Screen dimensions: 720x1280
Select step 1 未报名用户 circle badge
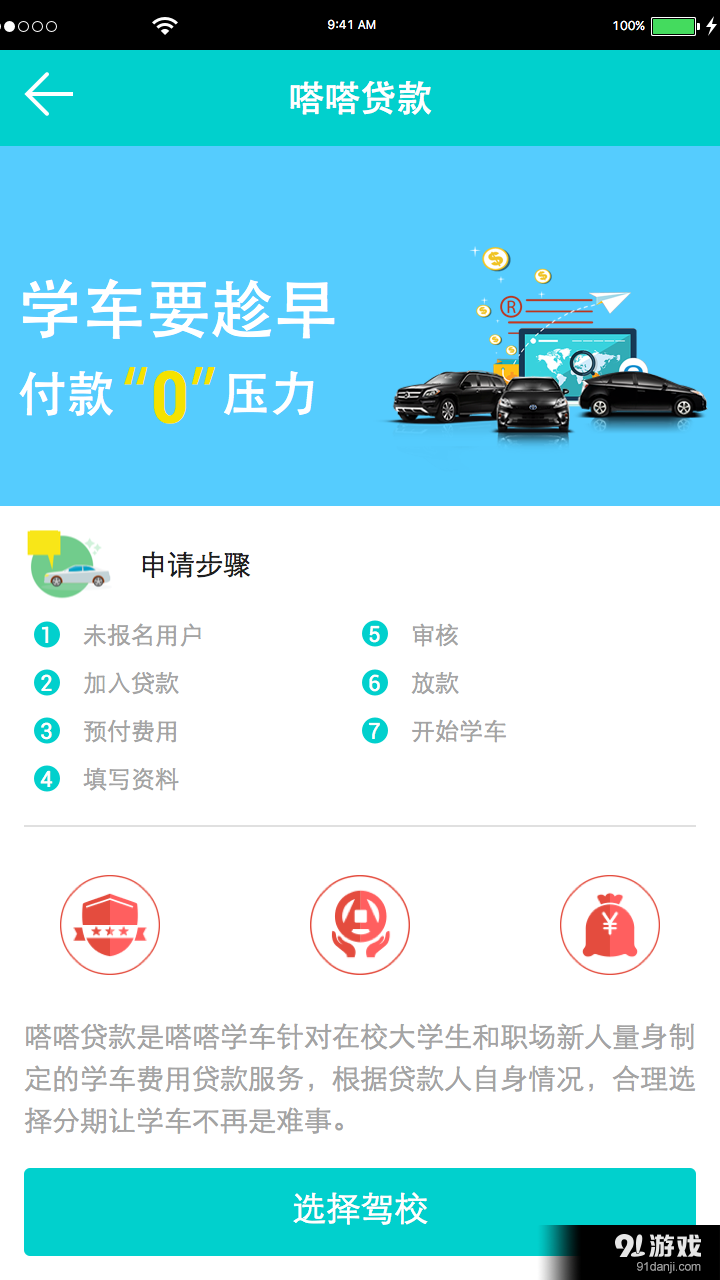pyautogui.click(x=47, y=635)
